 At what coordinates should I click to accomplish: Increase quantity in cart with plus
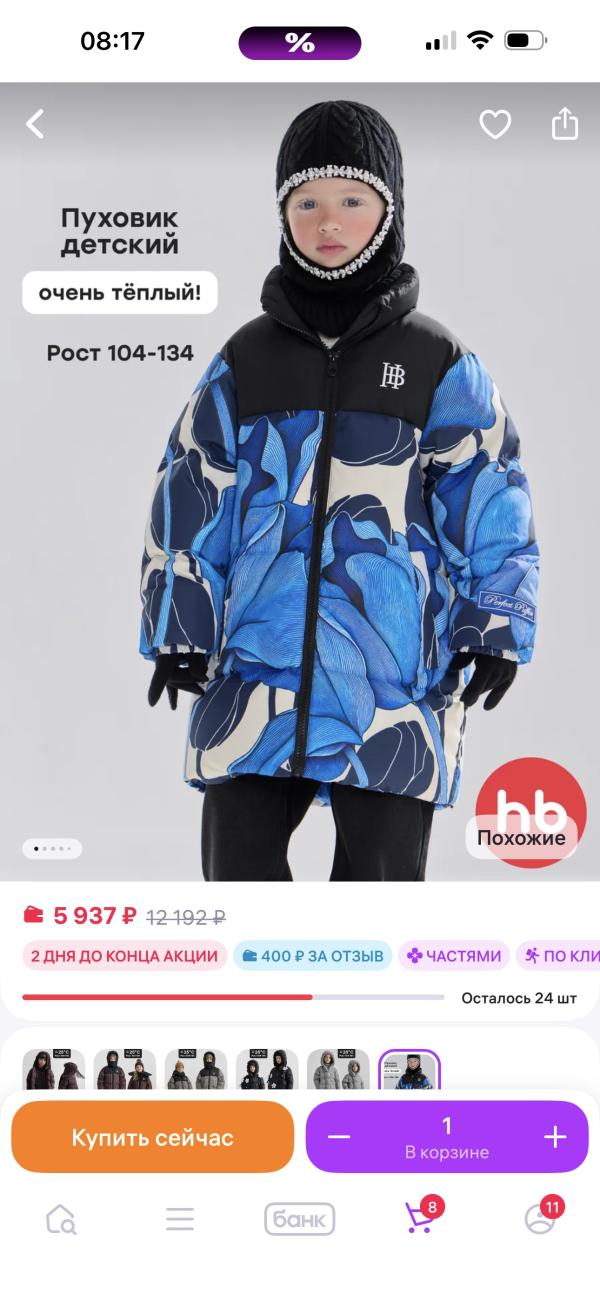point(555,1137)
